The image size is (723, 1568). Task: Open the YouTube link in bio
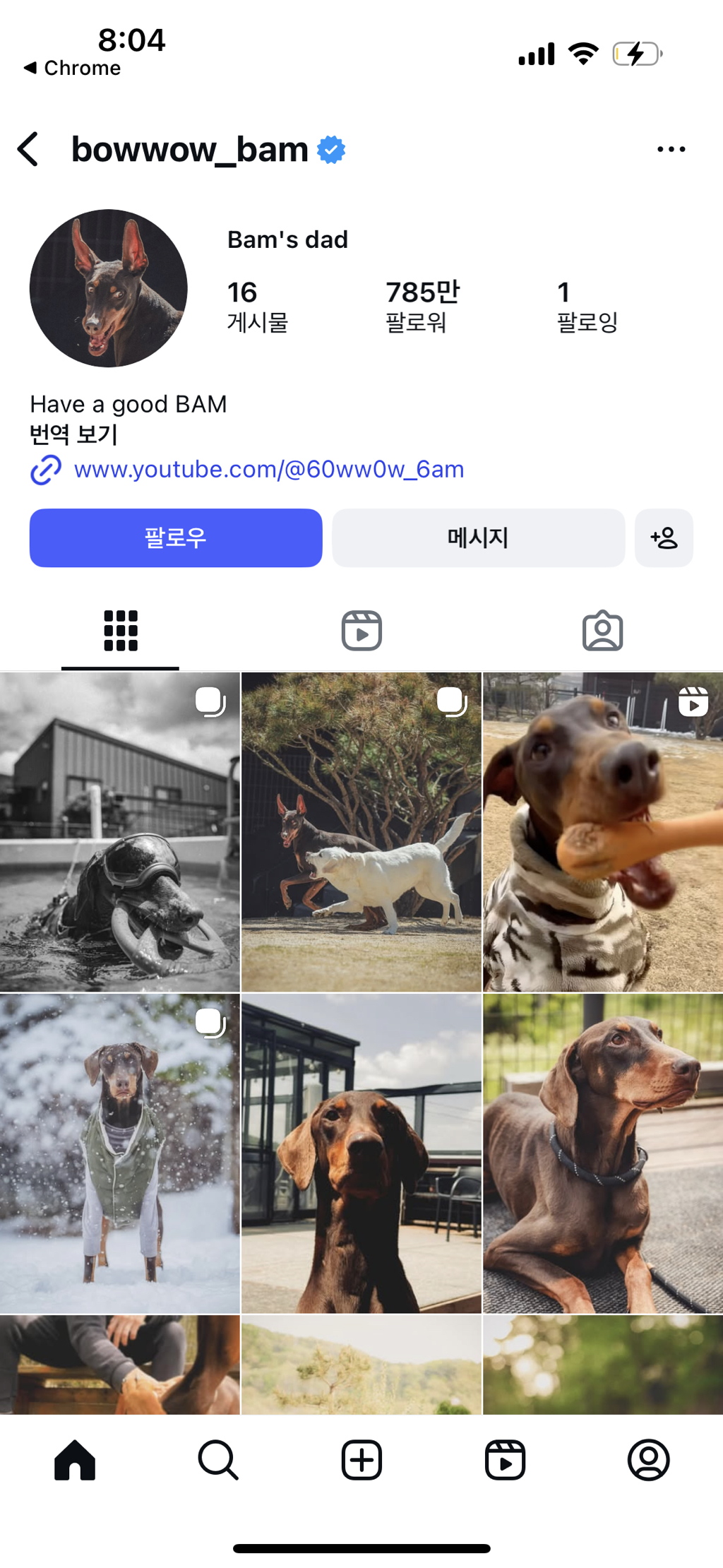click(268, 470)
